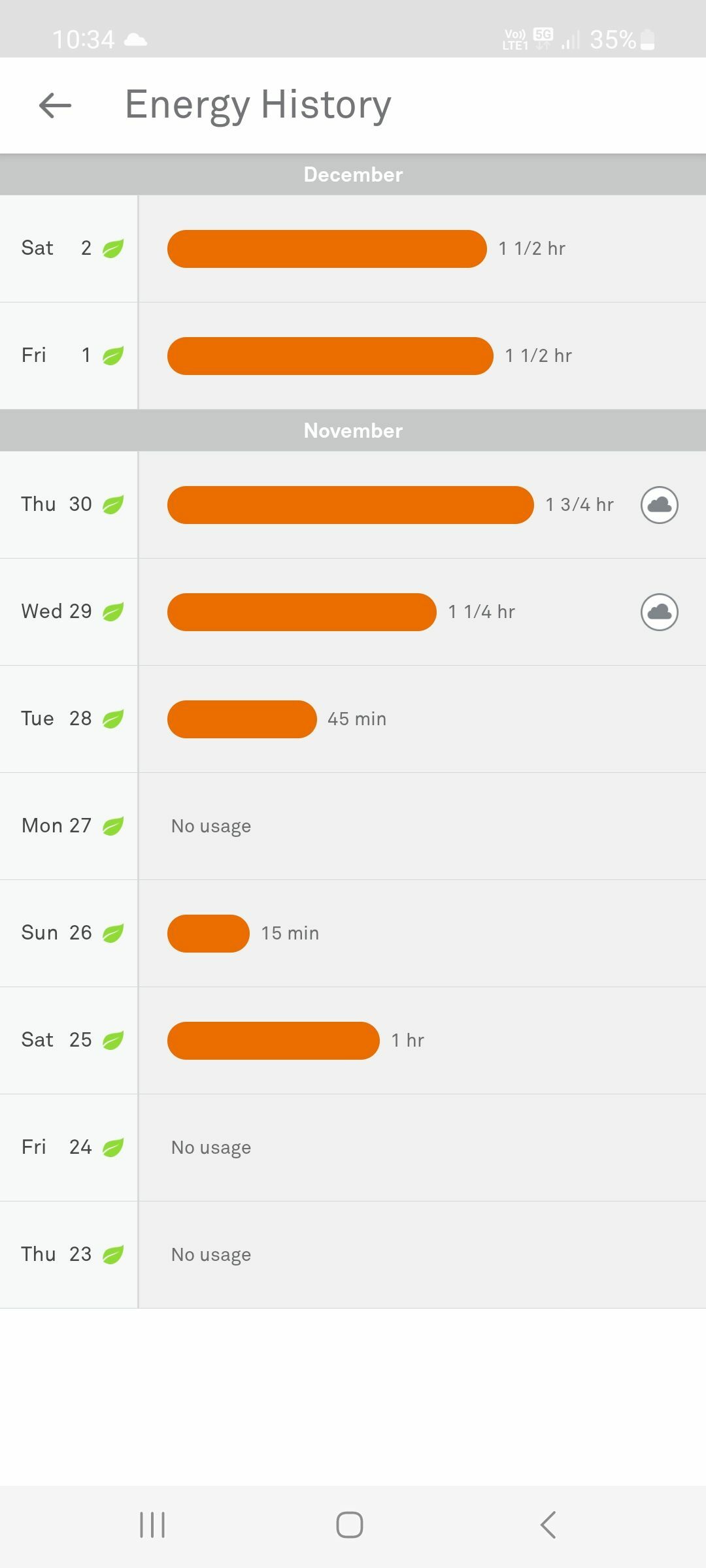The height and width of the screenshot is (1568, 706).
Task: Expand the Sat 25 one hour entry
Action: [x=353, y=1041]
